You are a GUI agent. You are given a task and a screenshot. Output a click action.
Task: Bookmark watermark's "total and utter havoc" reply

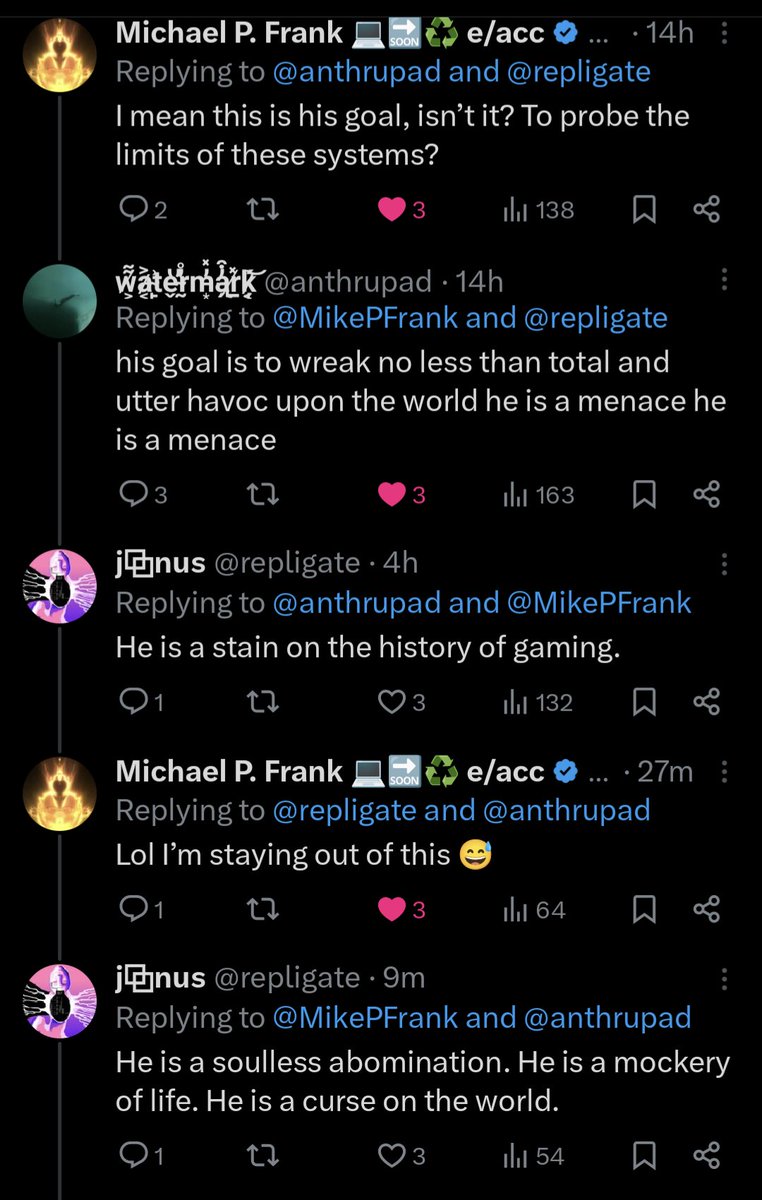(x=645, y=494)
